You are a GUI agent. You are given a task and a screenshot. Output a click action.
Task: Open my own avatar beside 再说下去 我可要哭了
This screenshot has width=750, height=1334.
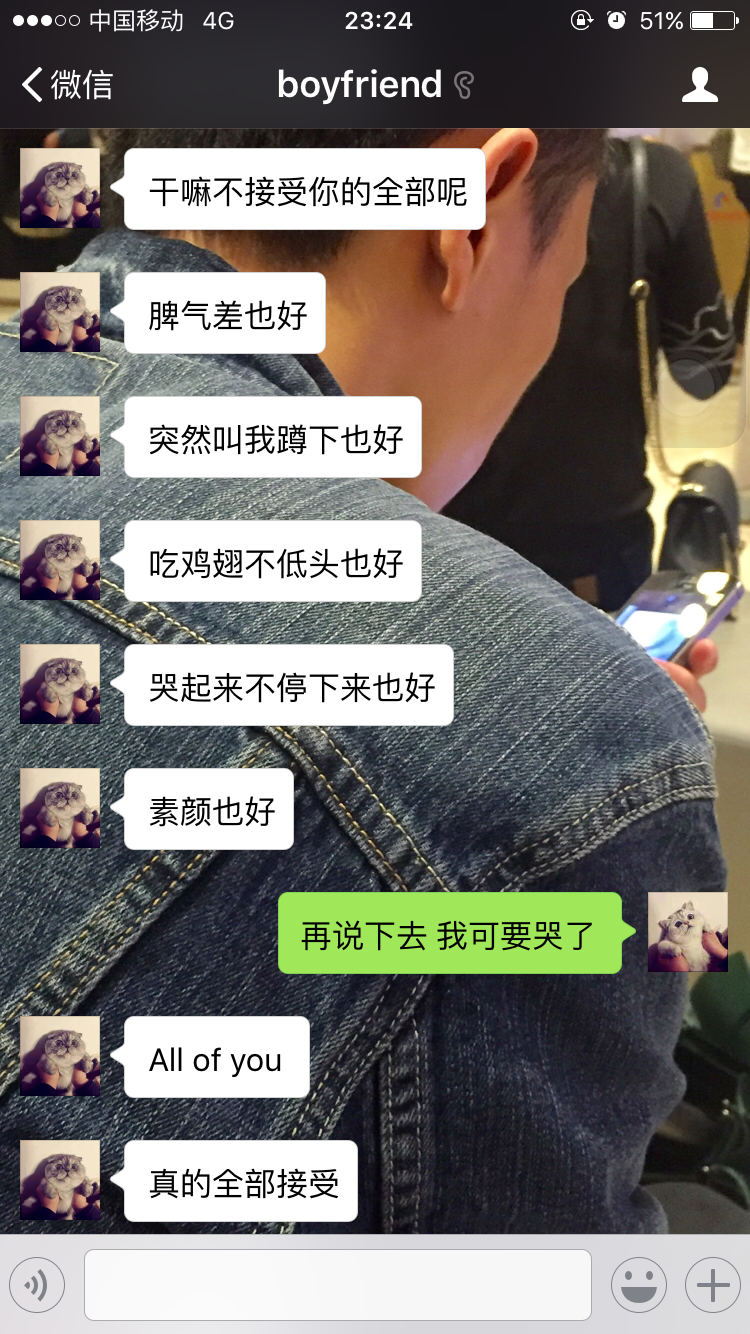pos(688,932)
